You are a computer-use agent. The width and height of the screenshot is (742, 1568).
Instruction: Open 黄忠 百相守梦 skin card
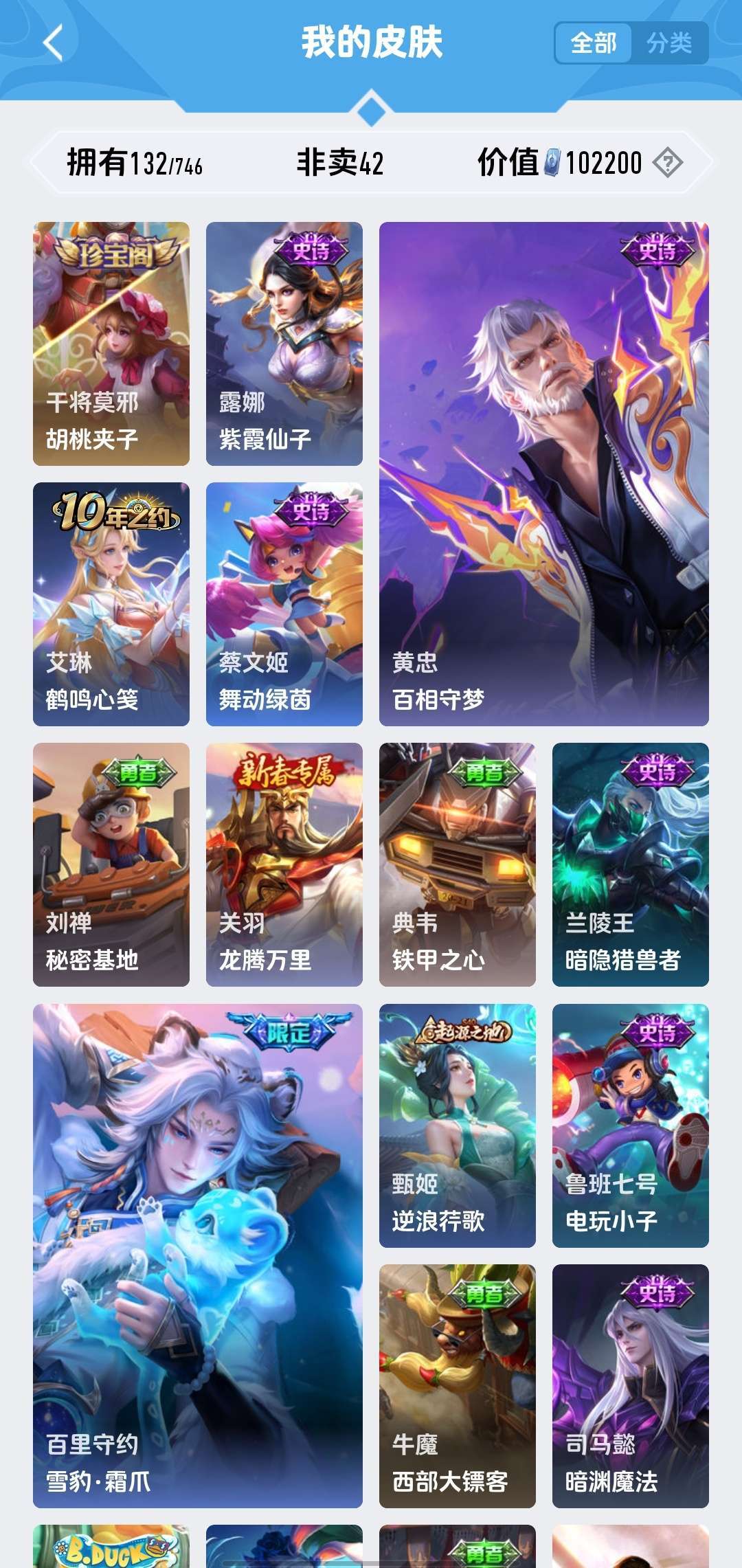(544, 473)
